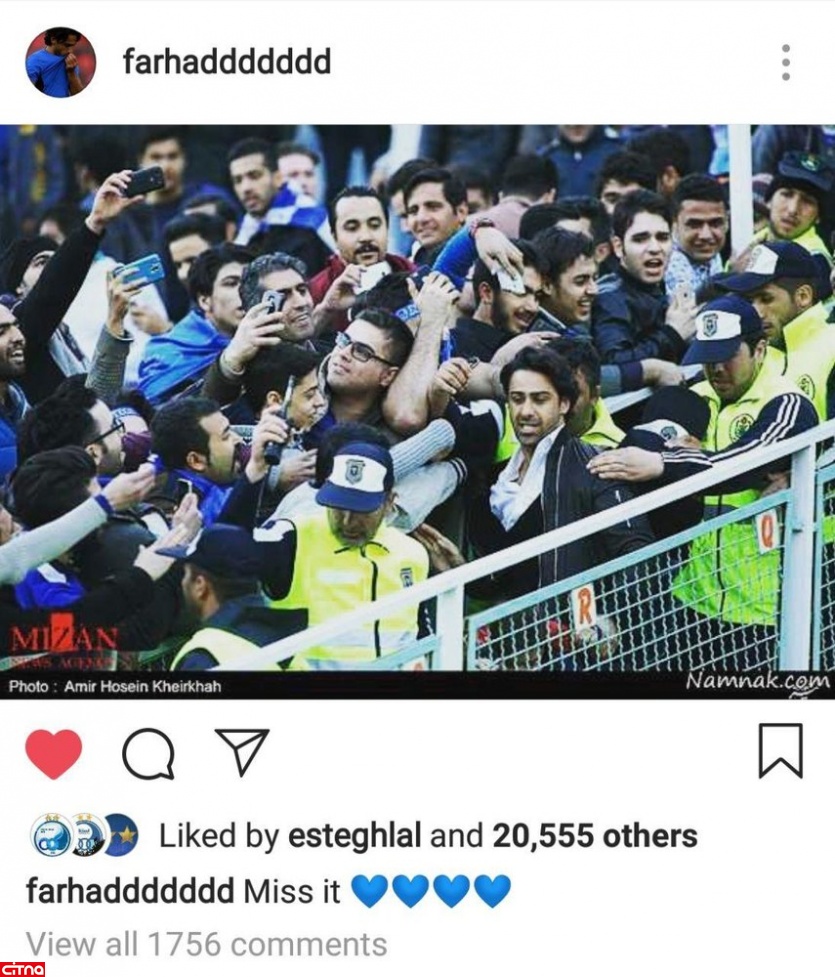Viewport: 835px width, 977px height.
Task: View all 1756 comments
Action: pos(206,944)
